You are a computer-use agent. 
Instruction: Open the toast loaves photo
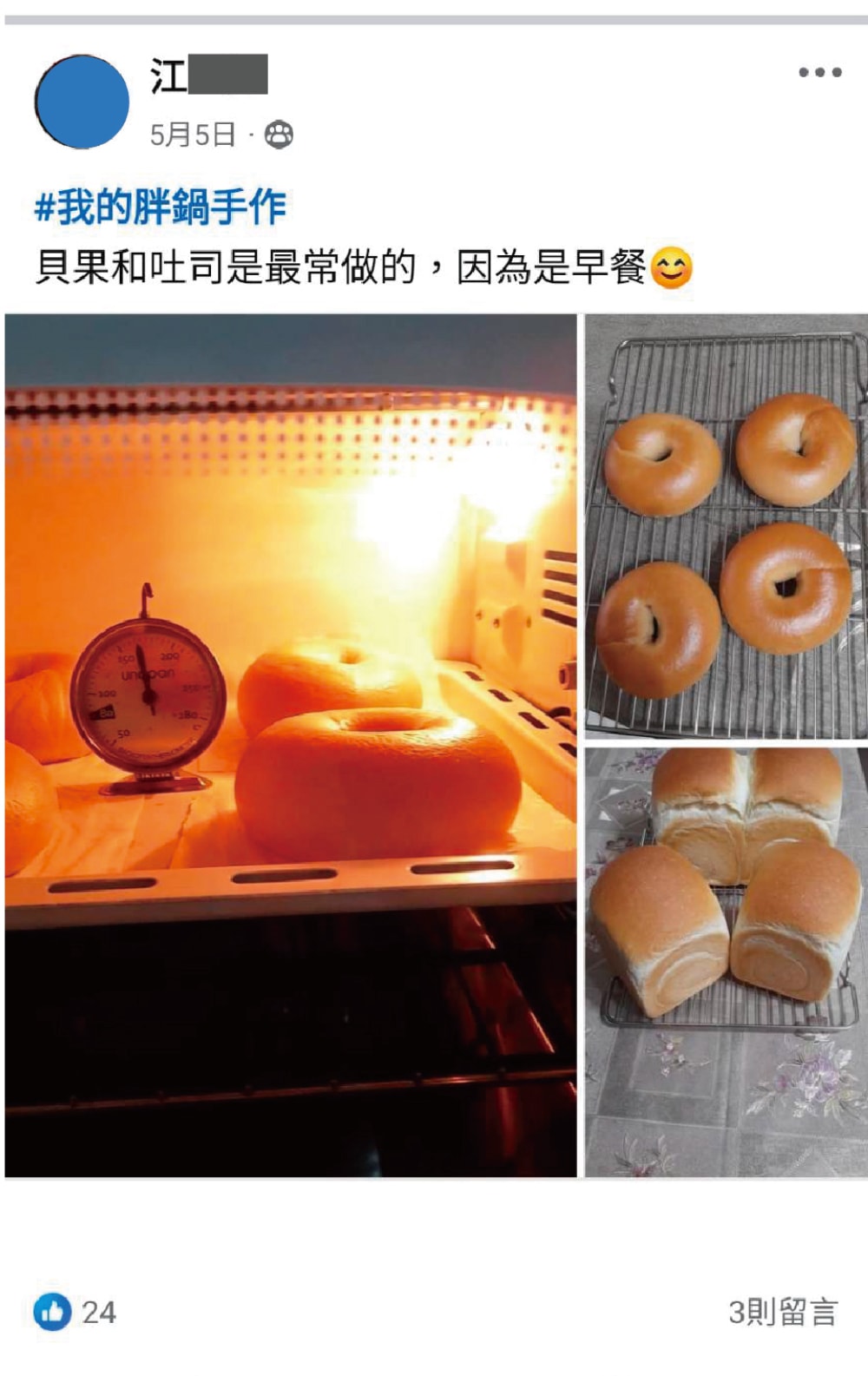(x=726, y=961)
